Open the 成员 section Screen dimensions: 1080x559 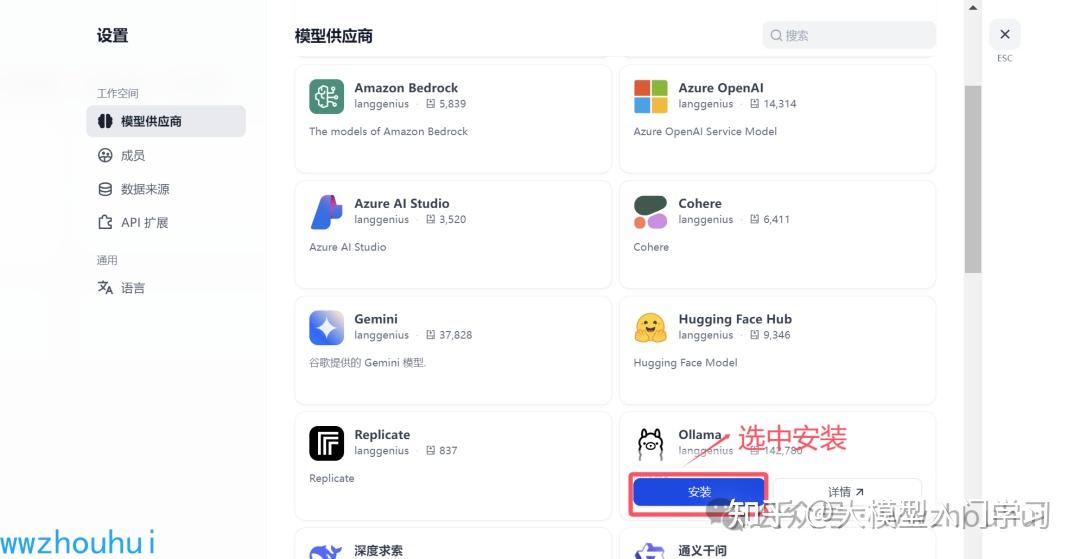pos(133,155)
